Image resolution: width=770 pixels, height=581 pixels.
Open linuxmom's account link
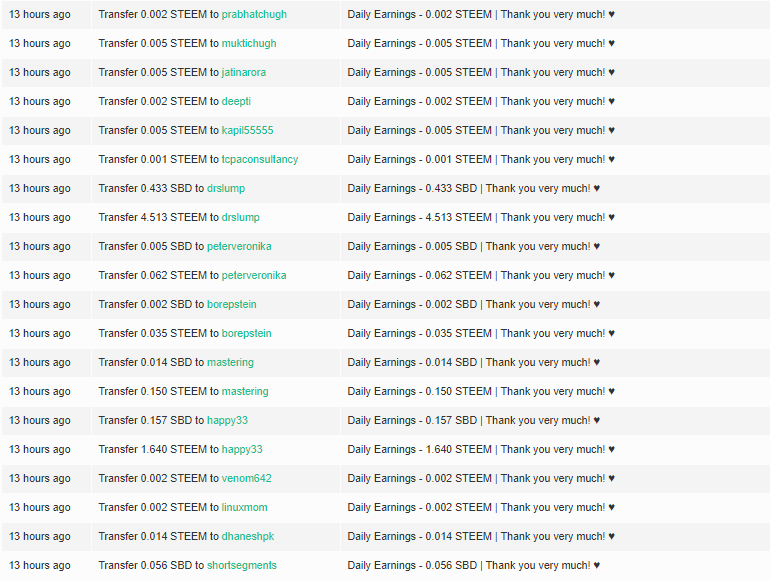click(244, 508)
